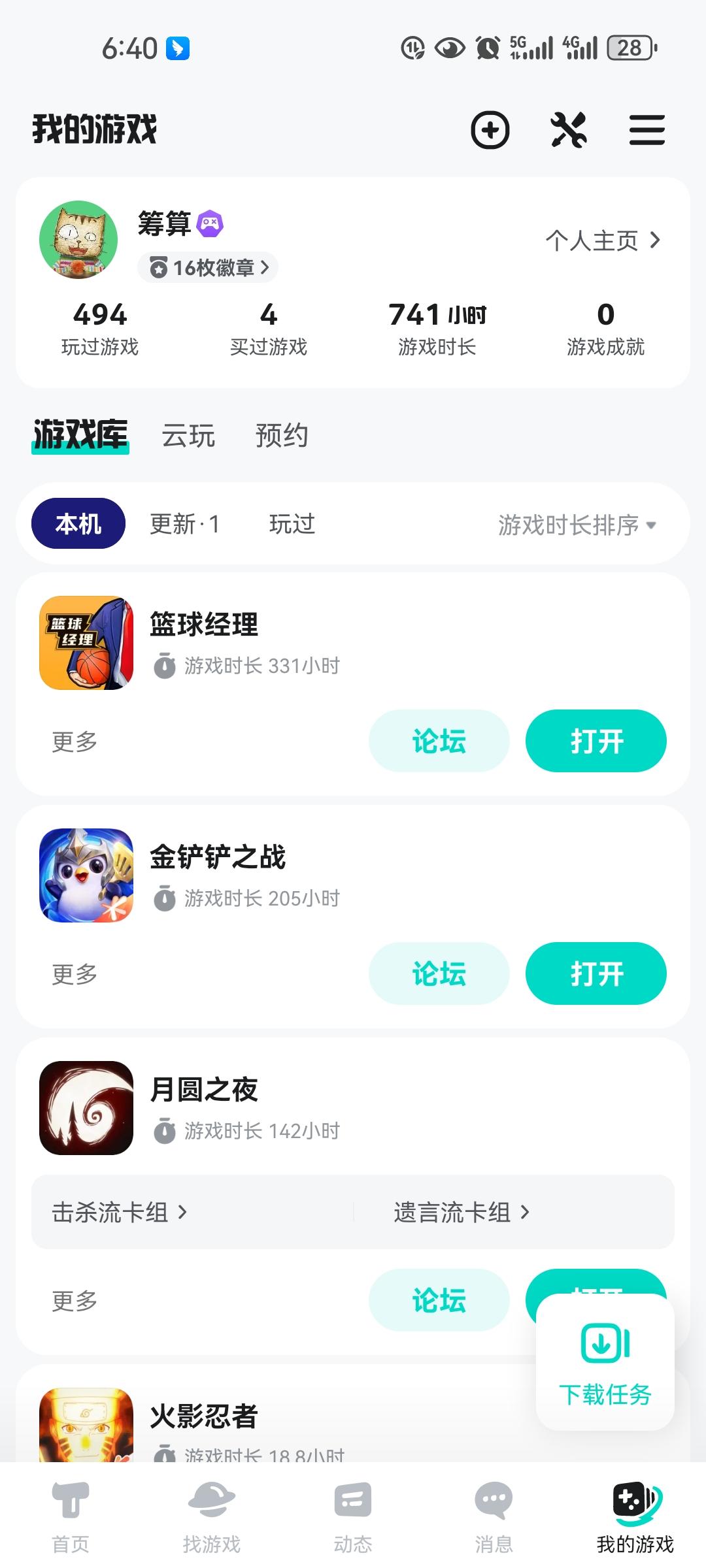The width and height of the screenshot is (706, 1568).
Task: Switch to the 云玩 tab
Action: (188, 435)
